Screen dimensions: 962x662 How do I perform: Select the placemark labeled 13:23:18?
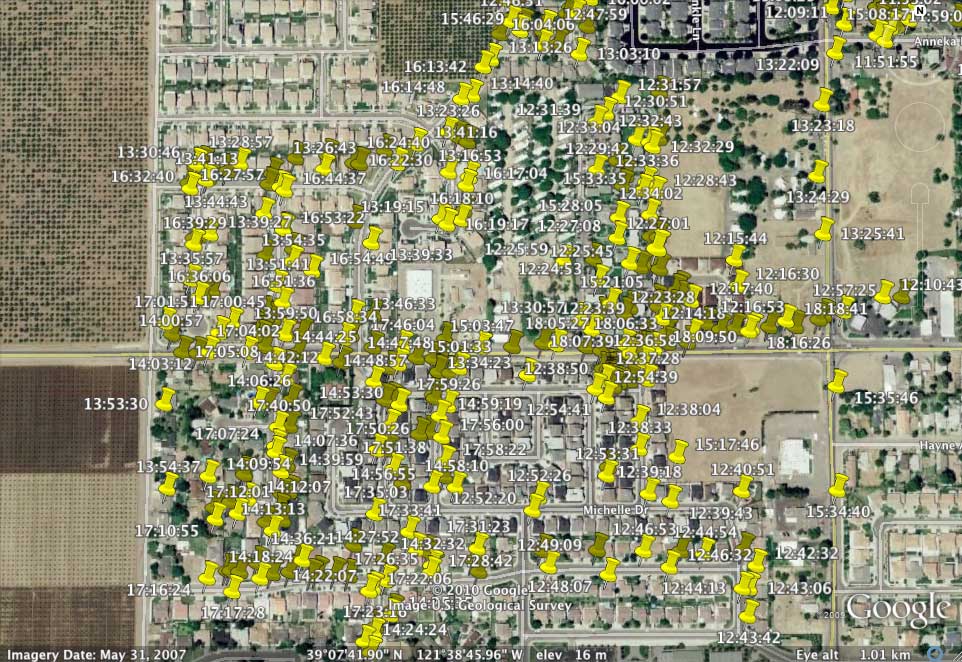point(823,100)
